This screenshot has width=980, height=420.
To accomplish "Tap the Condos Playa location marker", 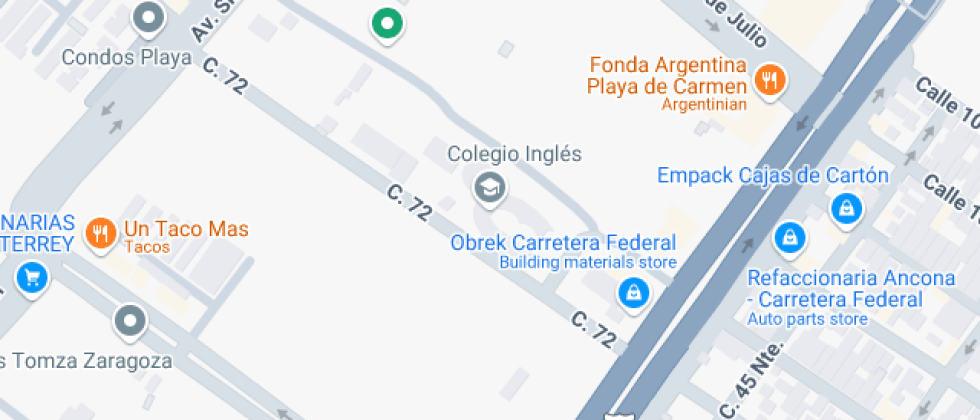I will click(150, 17).
